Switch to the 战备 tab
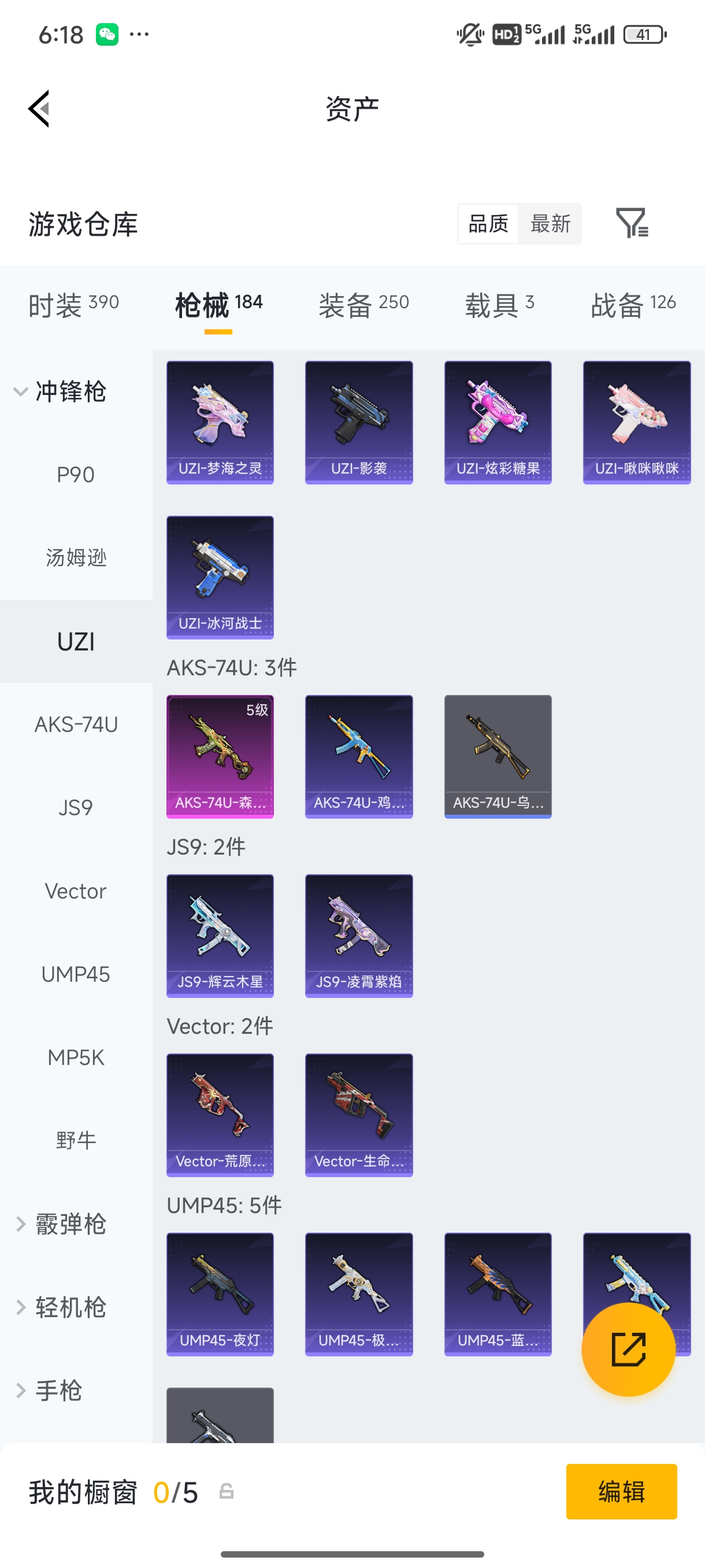The image size is (705, 1568). pyautogui.click(x=633, y=304)
